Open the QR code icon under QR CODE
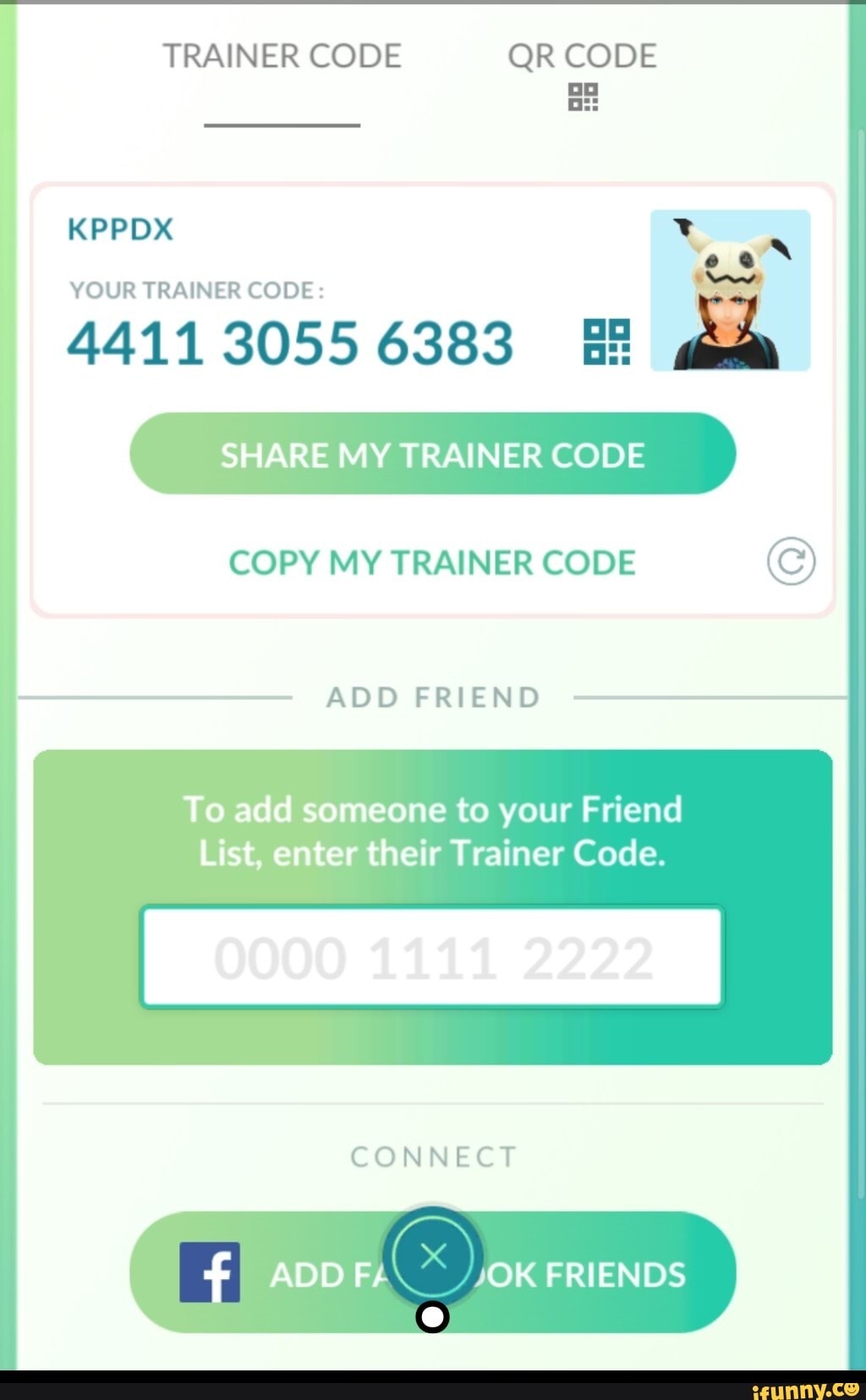This screenshot has width=866, height=1400. pyautogui.click(x=583, y=96)
